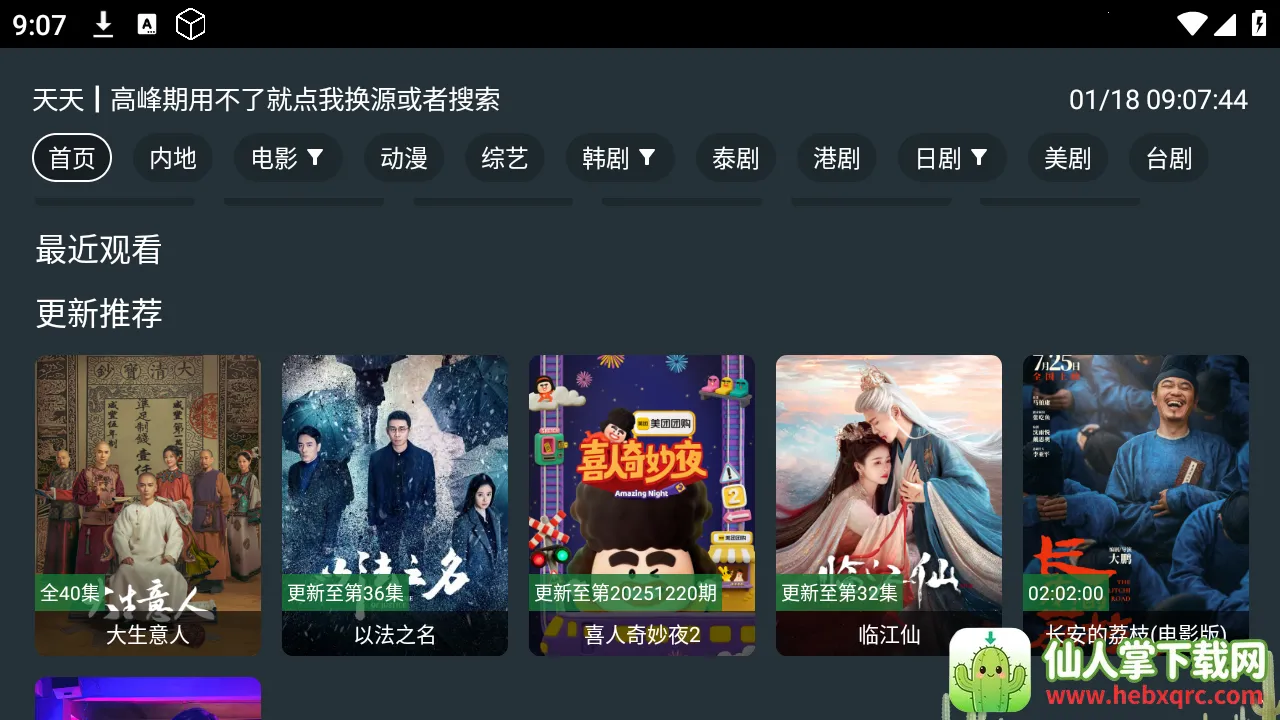Tap the 天天 source switch title
This screenshot has height=720, width=1280.
click(266, 100)
